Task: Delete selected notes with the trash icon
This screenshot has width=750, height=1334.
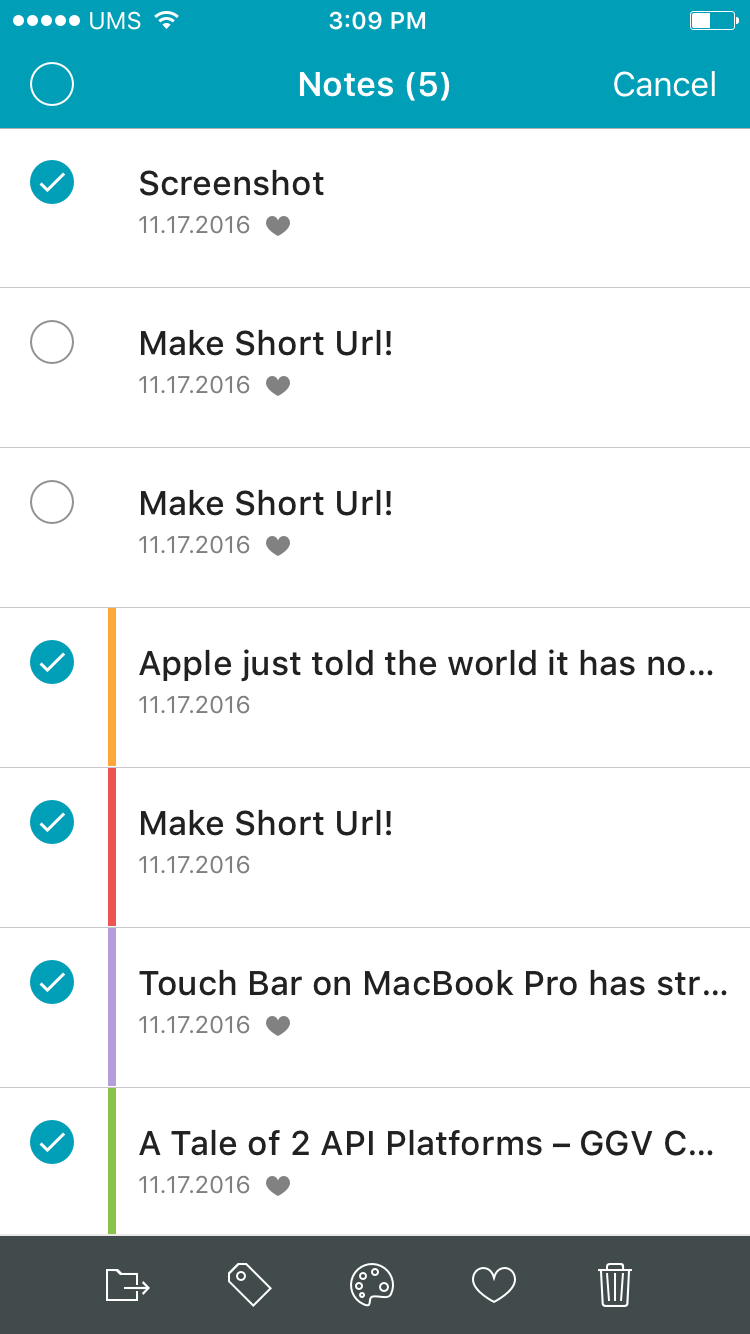Action: coord(615,1285)
